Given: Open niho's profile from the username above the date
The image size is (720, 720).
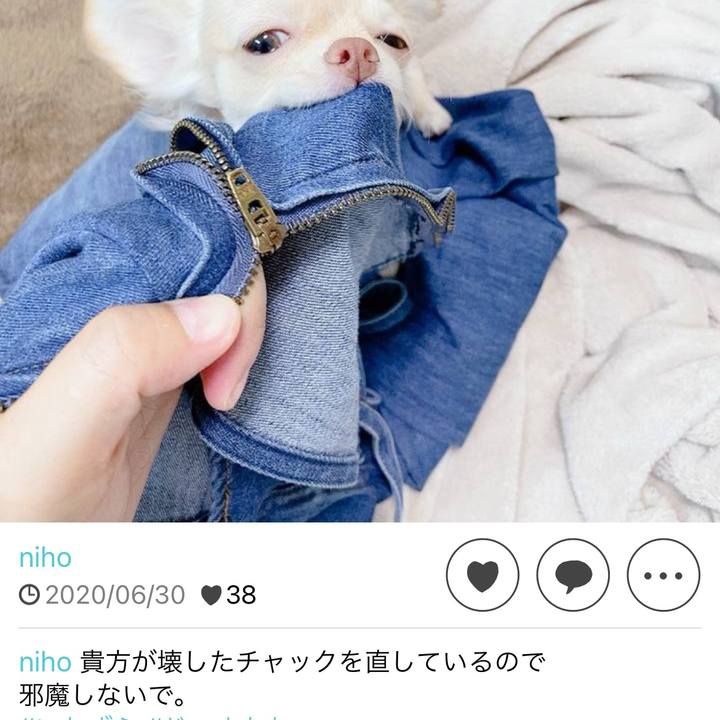Looking at the screenshot, I should 45,558.
